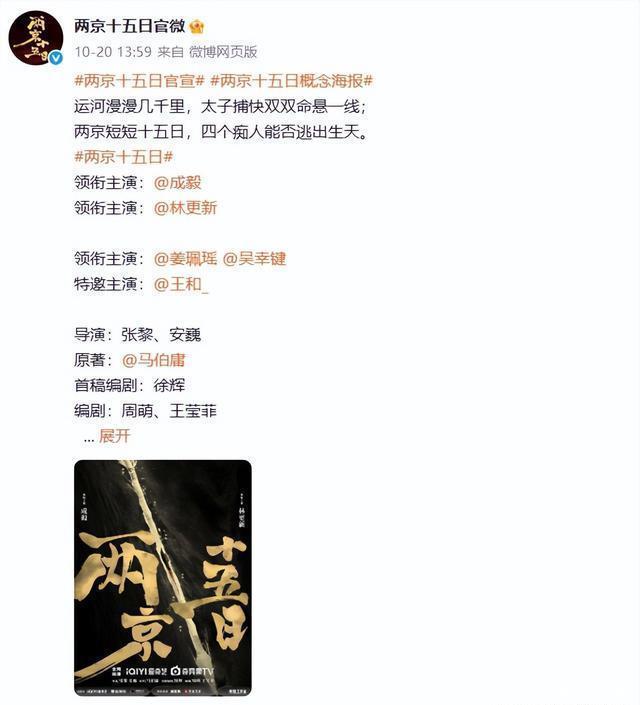Image resolution: width=640 pixels, height=705 pixels.
Task: Visit @姜珮瑶 mention
Action: 185,259
